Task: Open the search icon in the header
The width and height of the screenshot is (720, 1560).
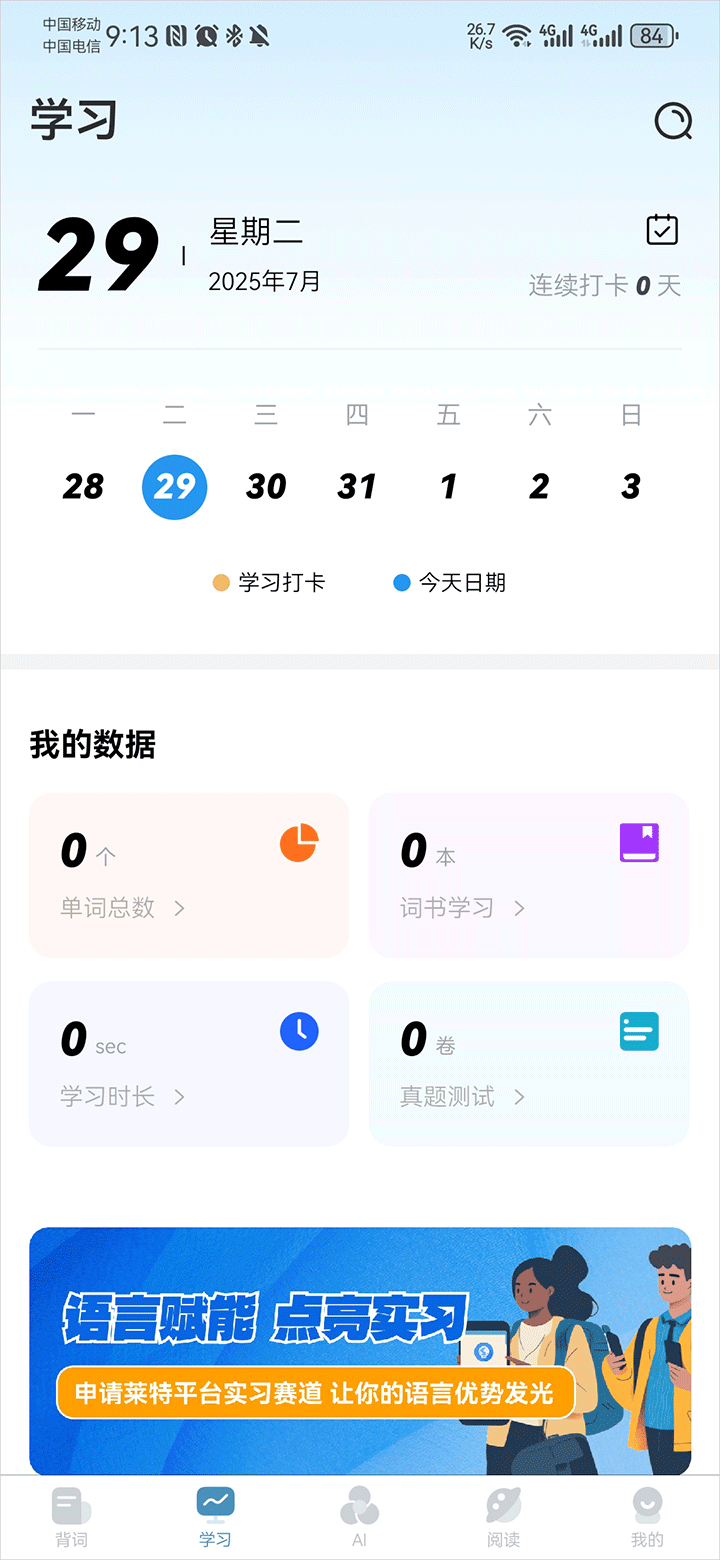Action: coord(673,122)
